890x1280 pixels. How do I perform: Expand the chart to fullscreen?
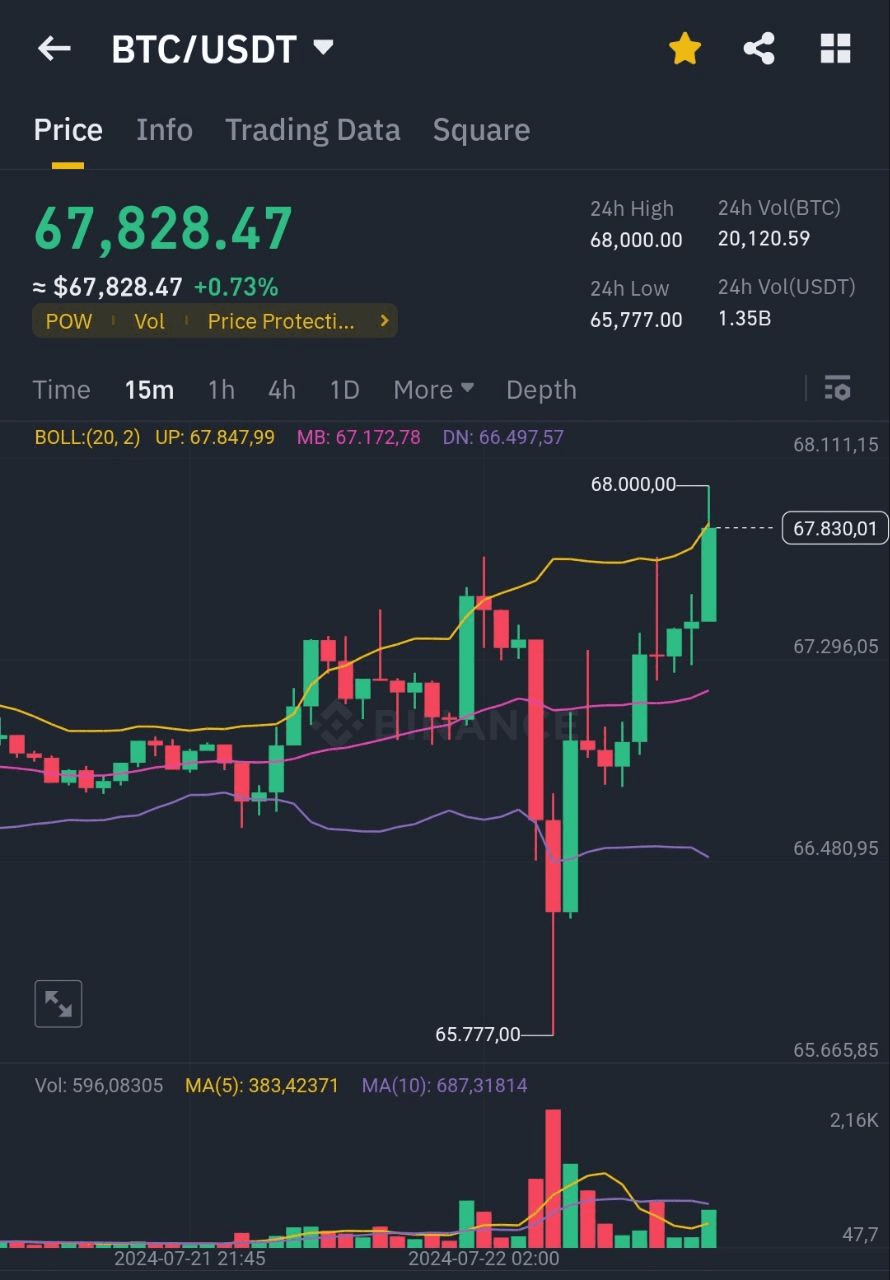pos(58,1004)
